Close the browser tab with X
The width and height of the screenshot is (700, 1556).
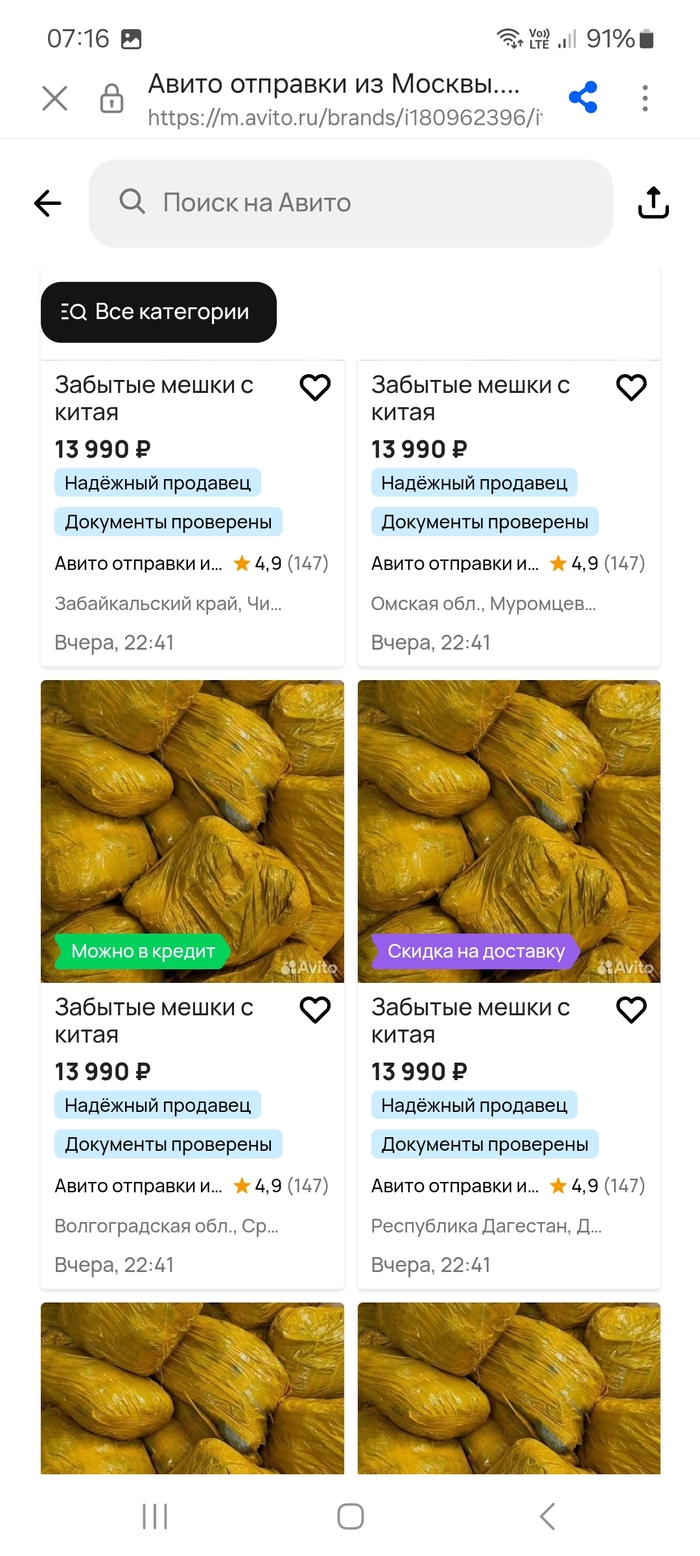(54, 98)
